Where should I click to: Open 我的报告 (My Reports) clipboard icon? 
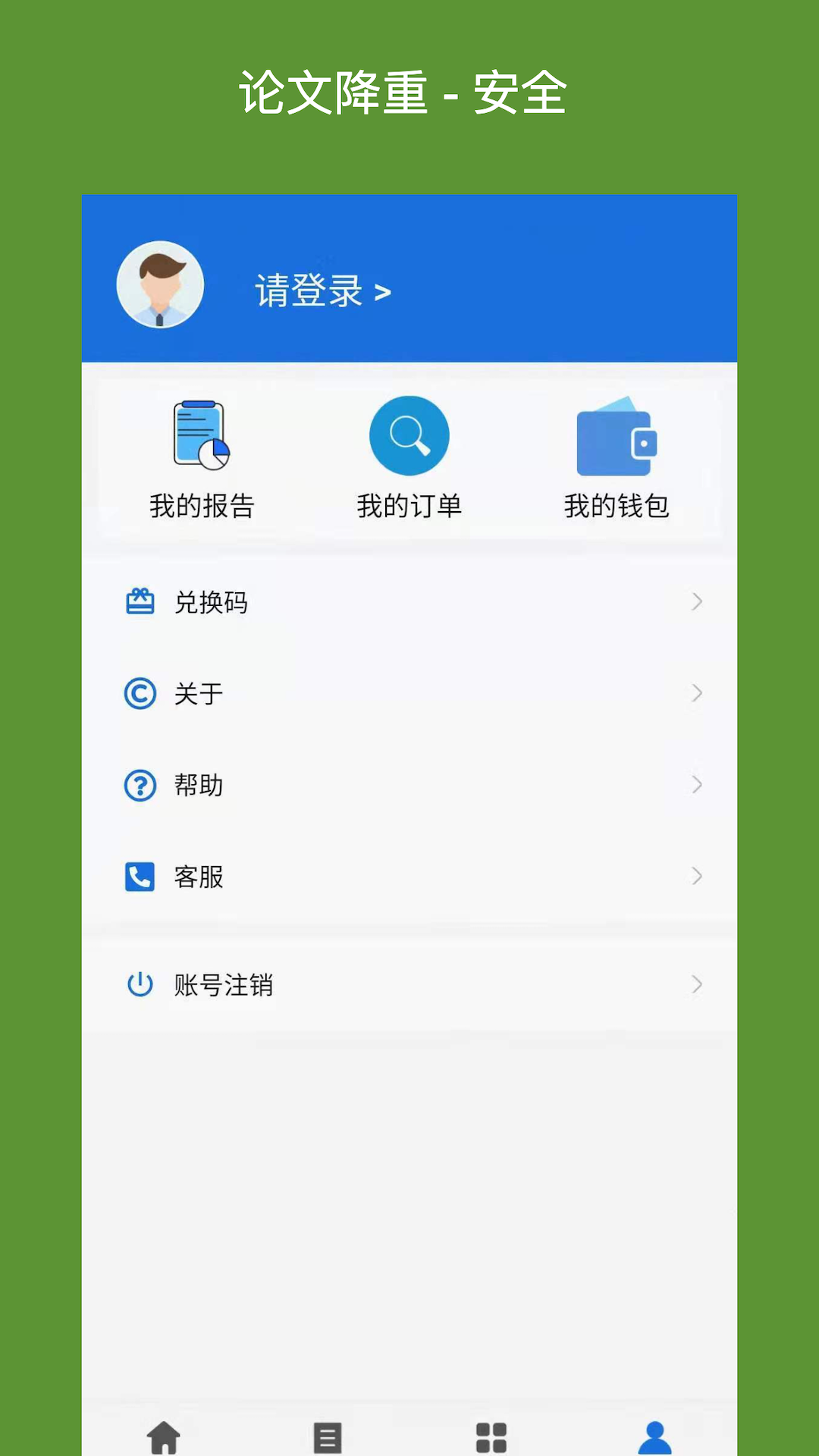(x=200, y=437)
